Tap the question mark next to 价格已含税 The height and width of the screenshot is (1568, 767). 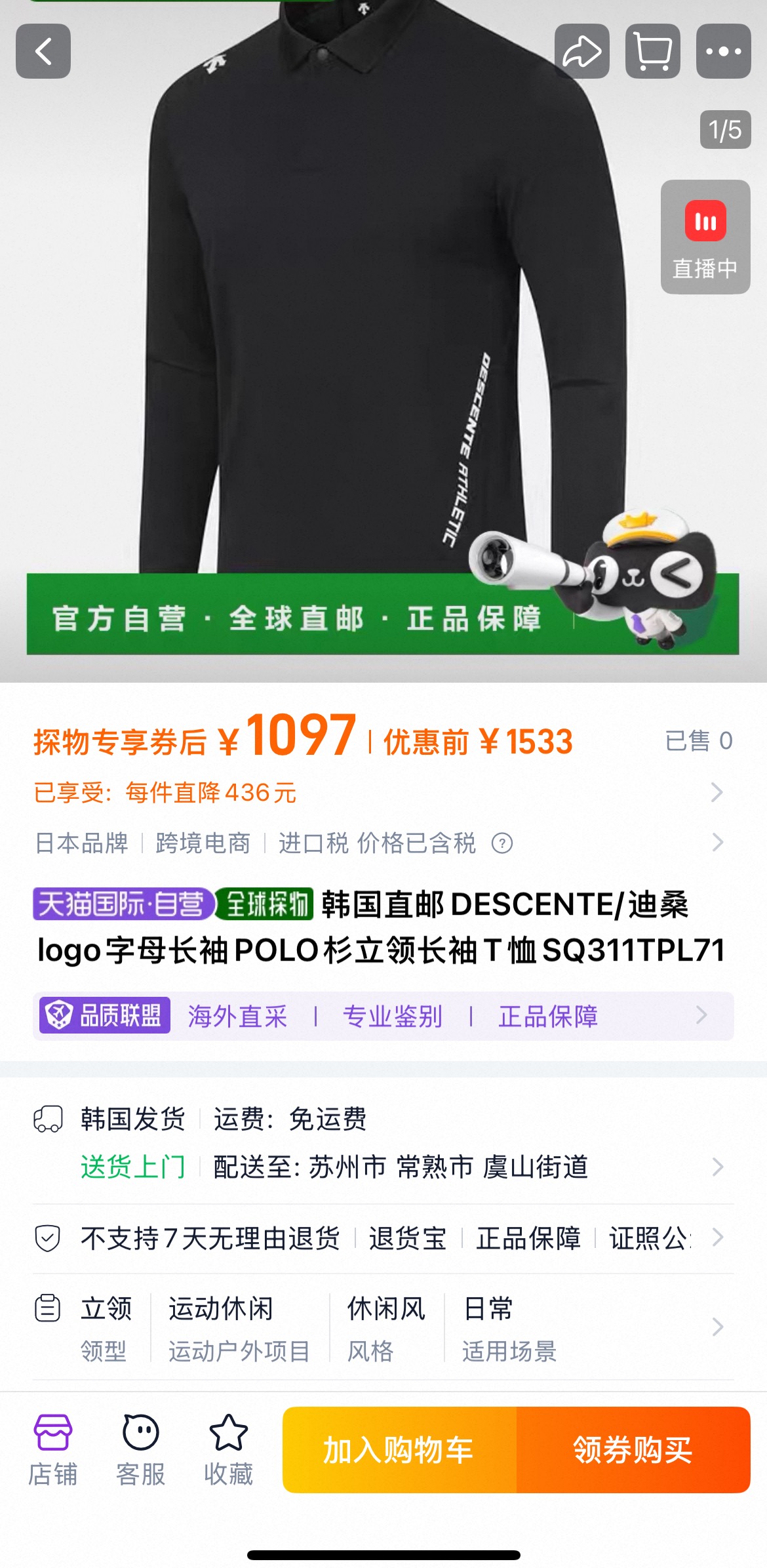click(x=502, y=843)
